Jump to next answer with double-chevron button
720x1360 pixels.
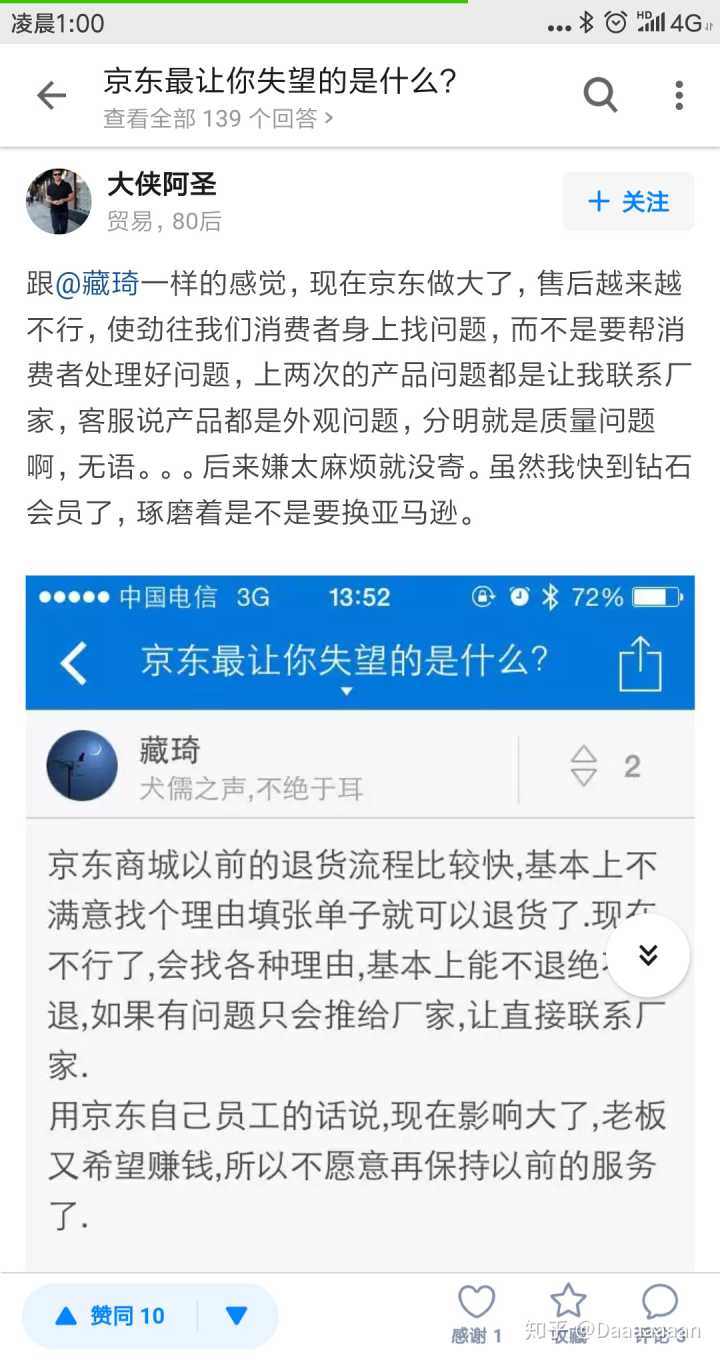648,955
